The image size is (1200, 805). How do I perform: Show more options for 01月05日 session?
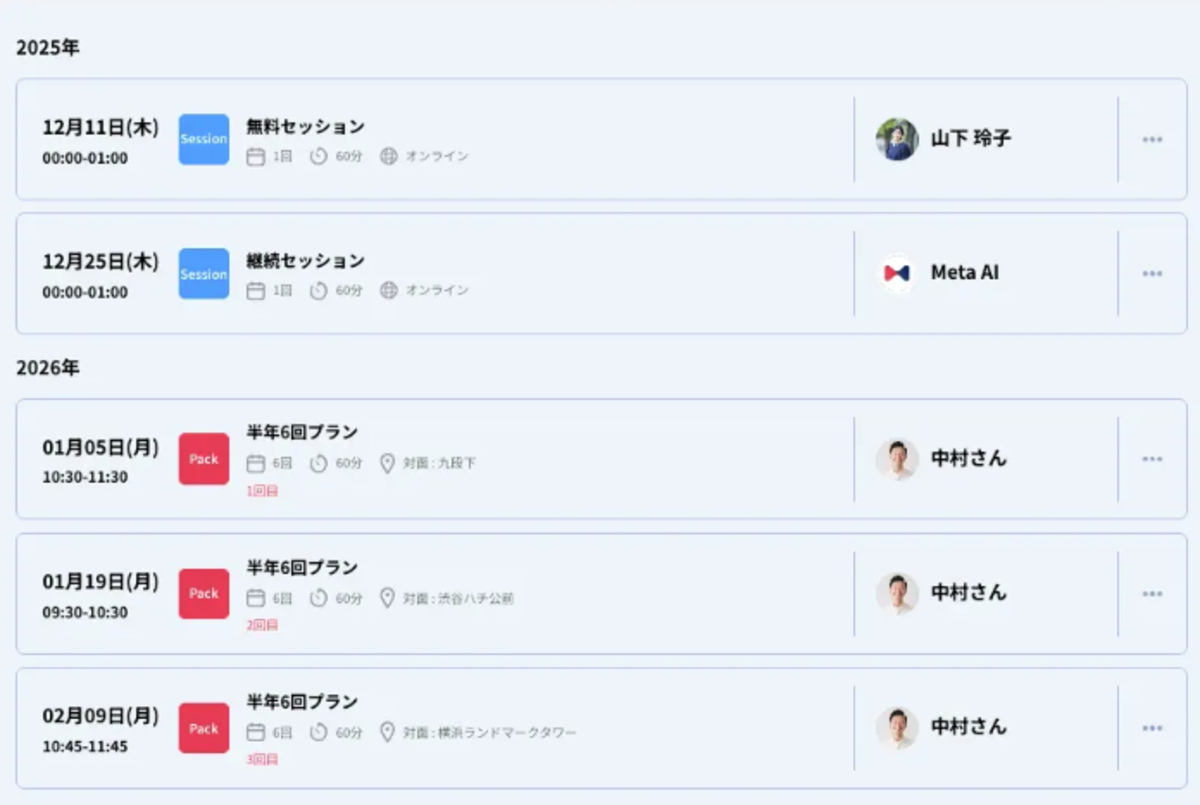click(x=1152, y=459)
